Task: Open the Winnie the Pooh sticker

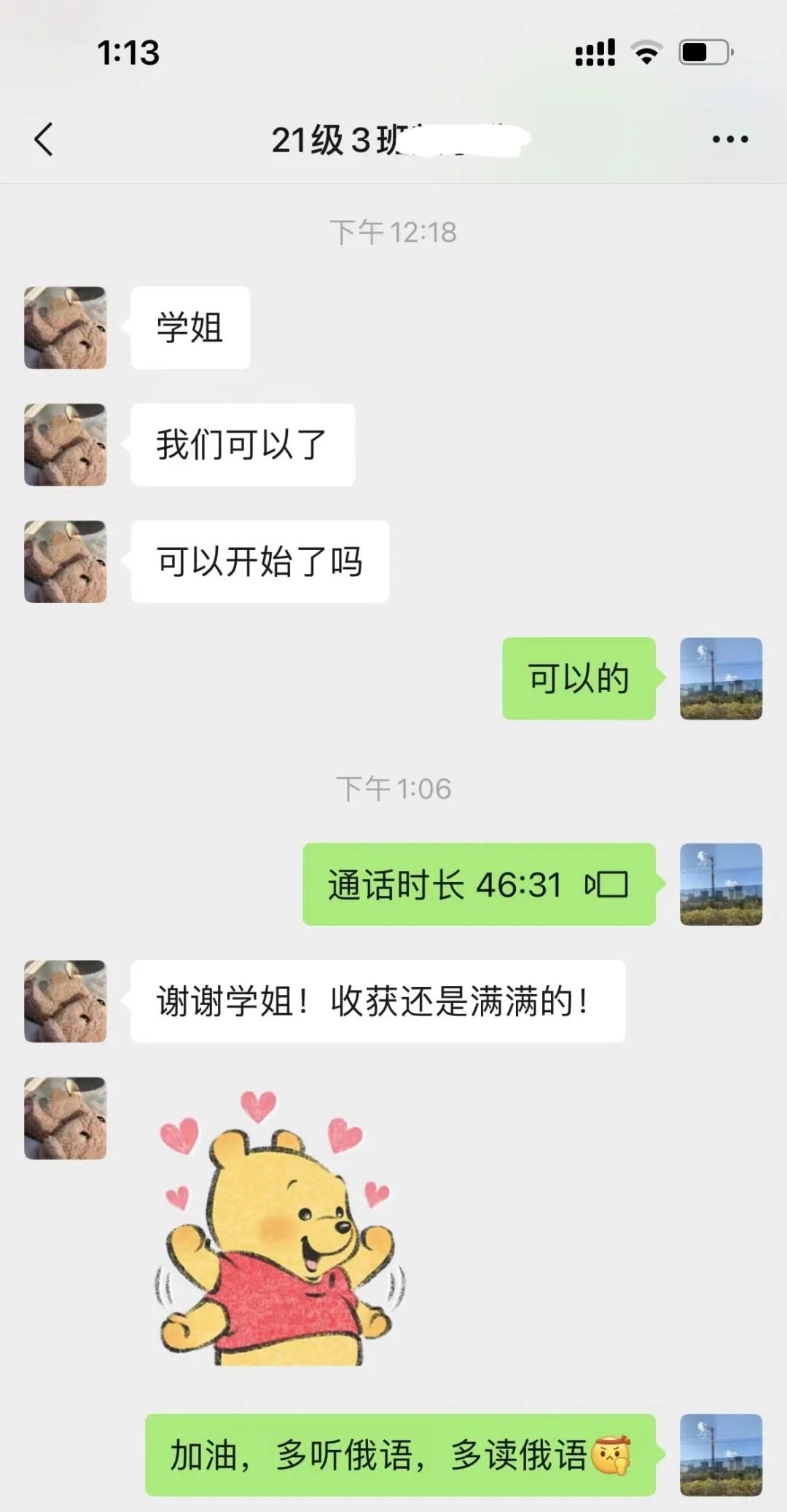Action: point(279,1228)
